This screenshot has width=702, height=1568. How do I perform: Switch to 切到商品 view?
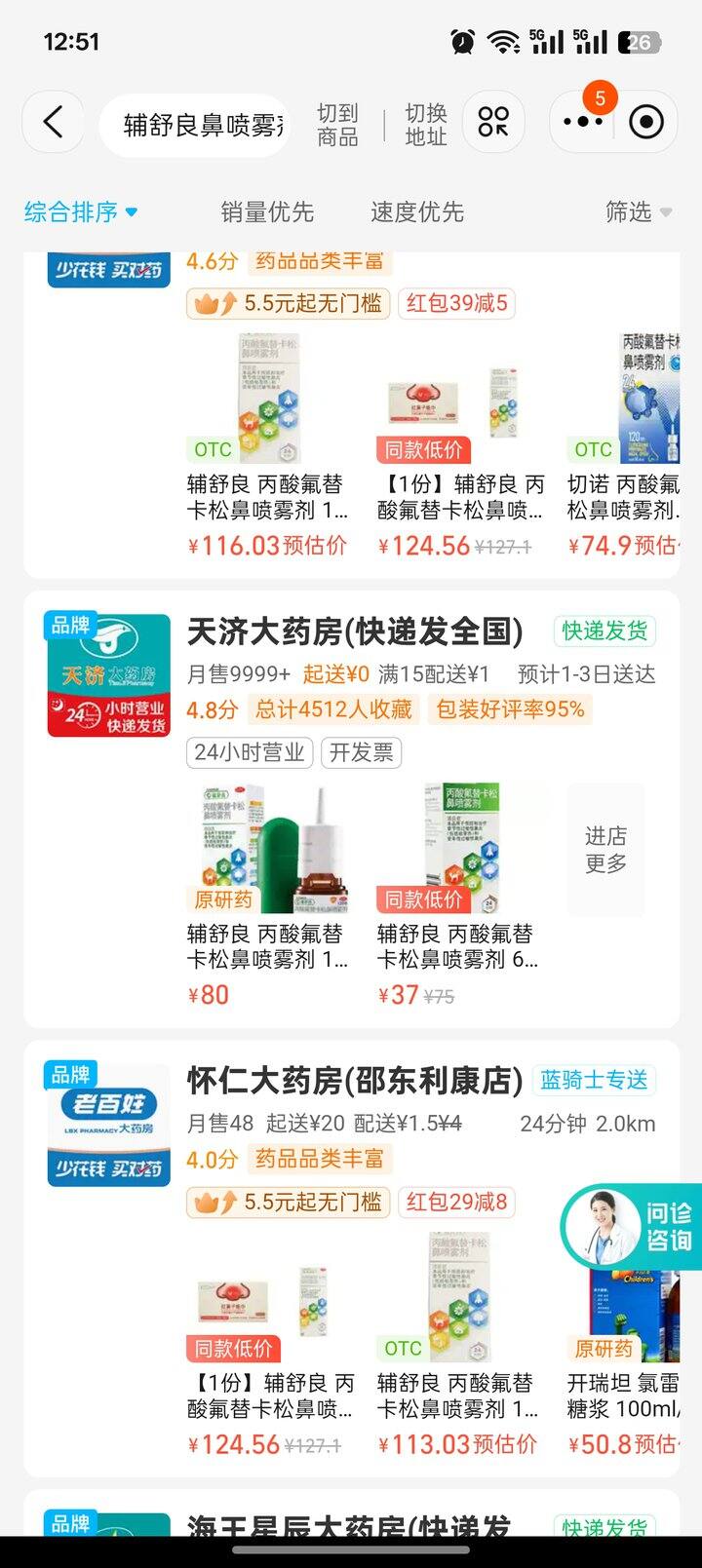click(337, 125)
